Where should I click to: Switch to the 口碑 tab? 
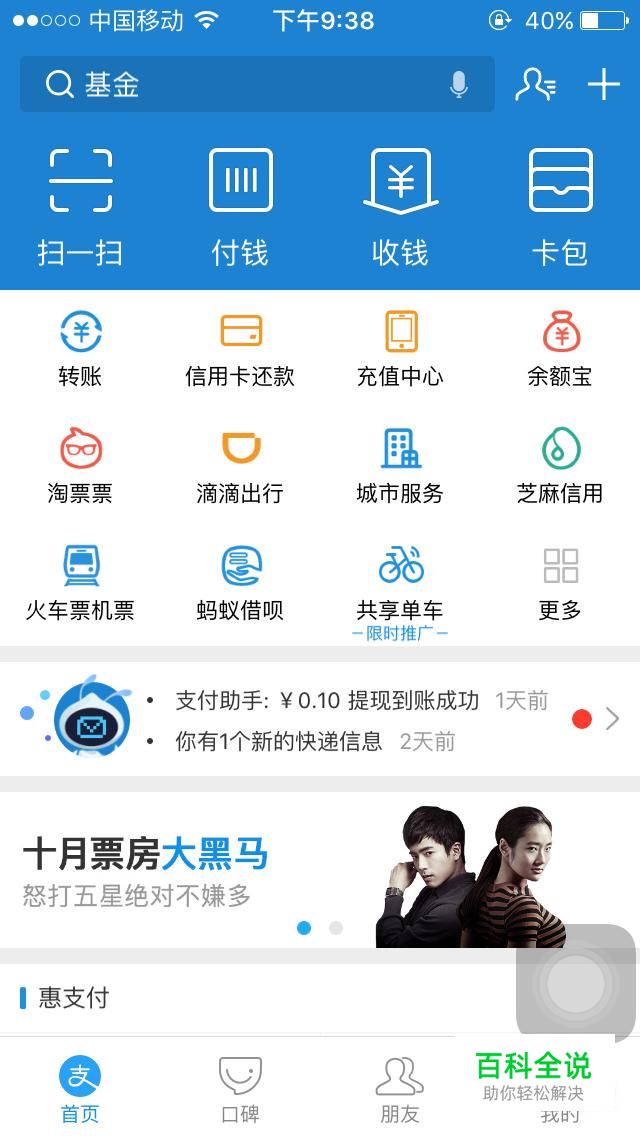click(x=240, y=1088)
